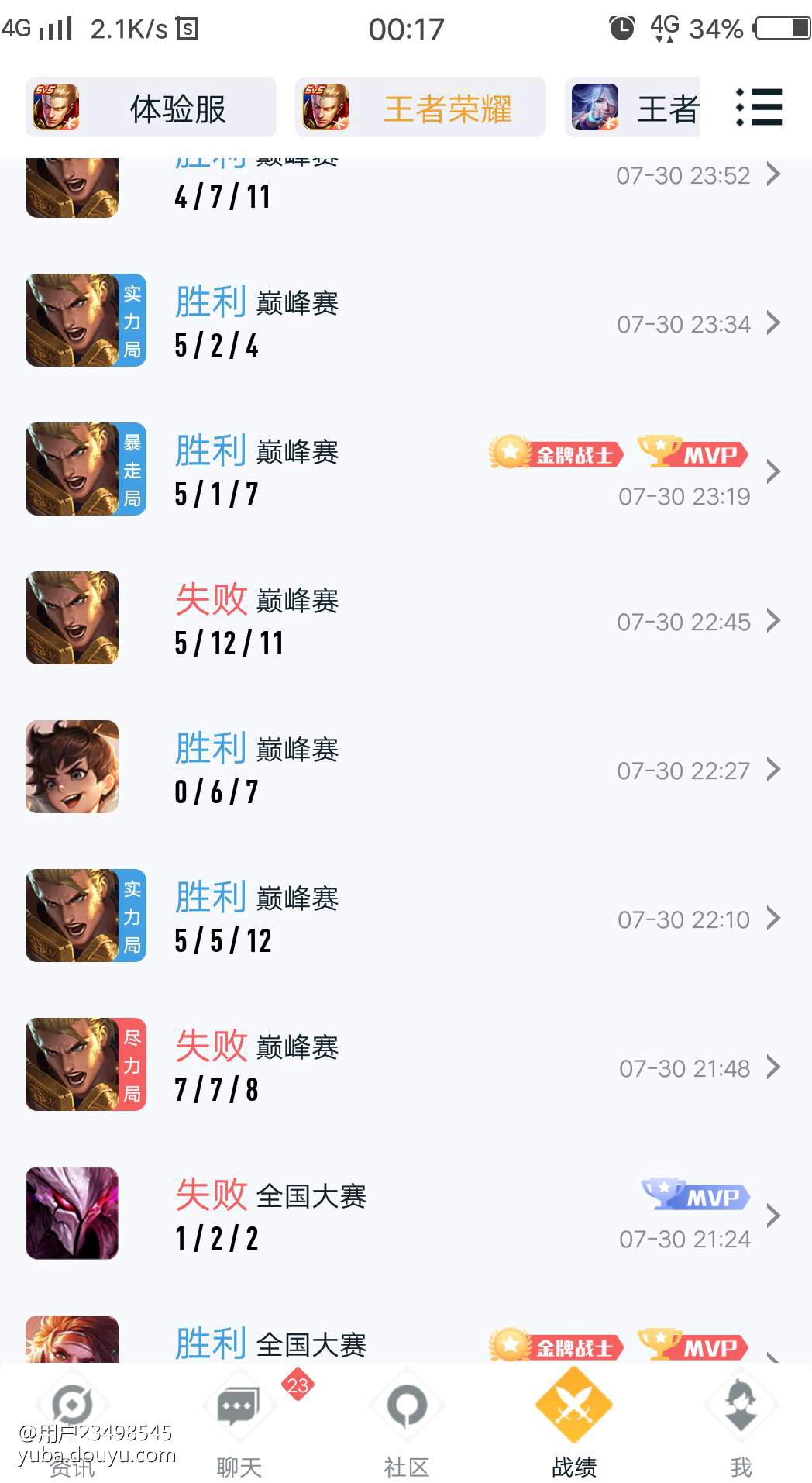Screen dimensions: 812x1483
Task: View the 7/7/8 match at 07-30 21:48
Action: [x=403, y=1066]
